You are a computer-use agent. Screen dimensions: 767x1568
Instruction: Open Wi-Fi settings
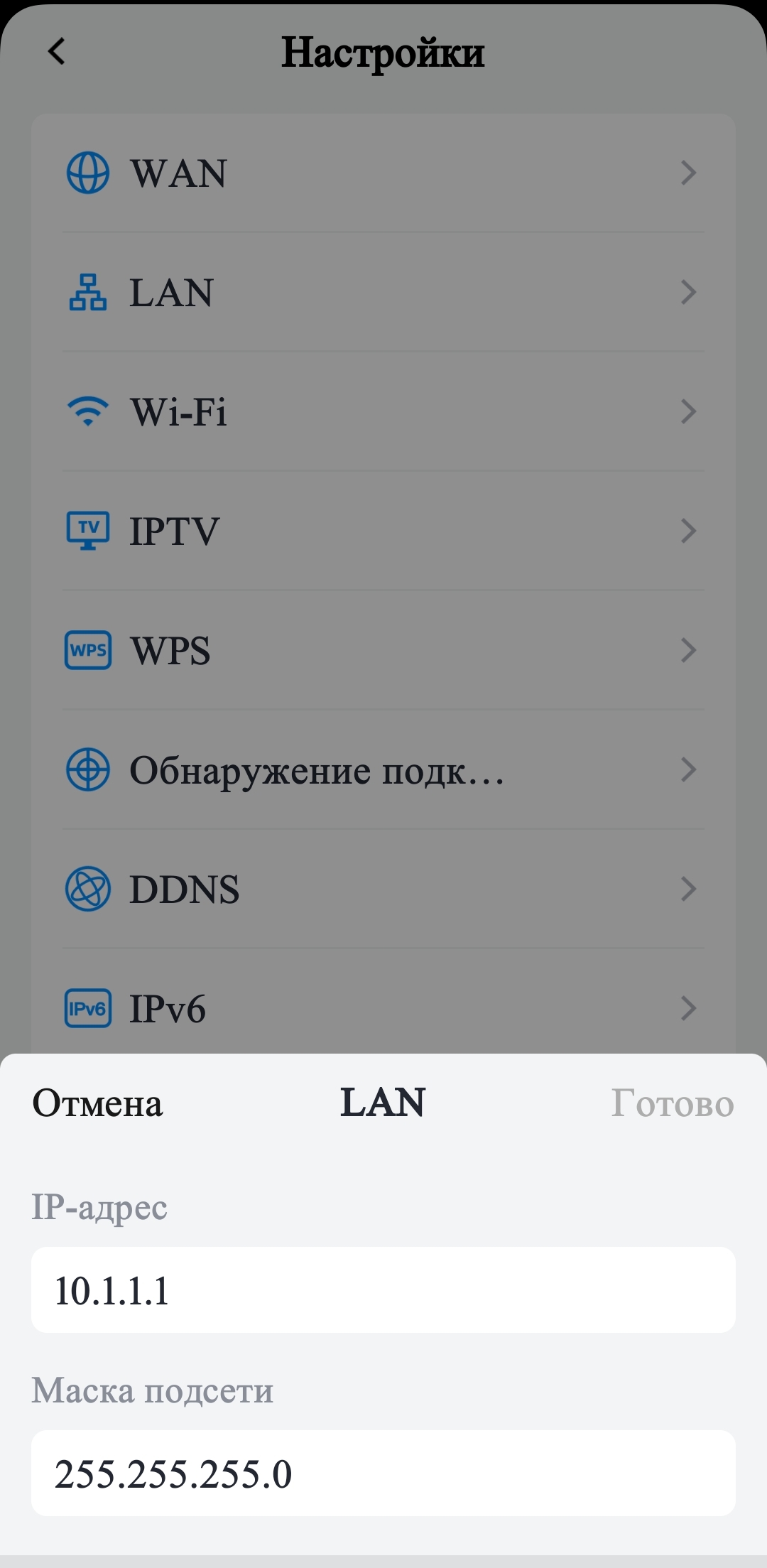tap(383, 411)
